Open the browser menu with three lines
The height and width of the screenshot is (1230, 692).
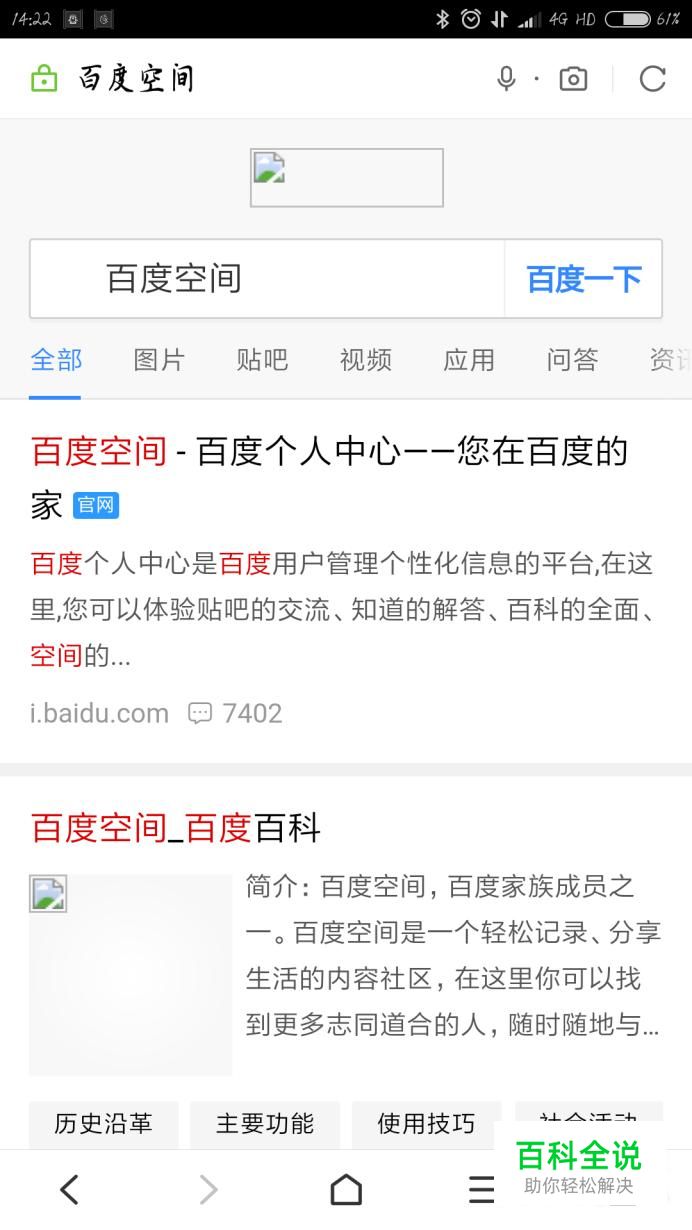point(481,1189)
